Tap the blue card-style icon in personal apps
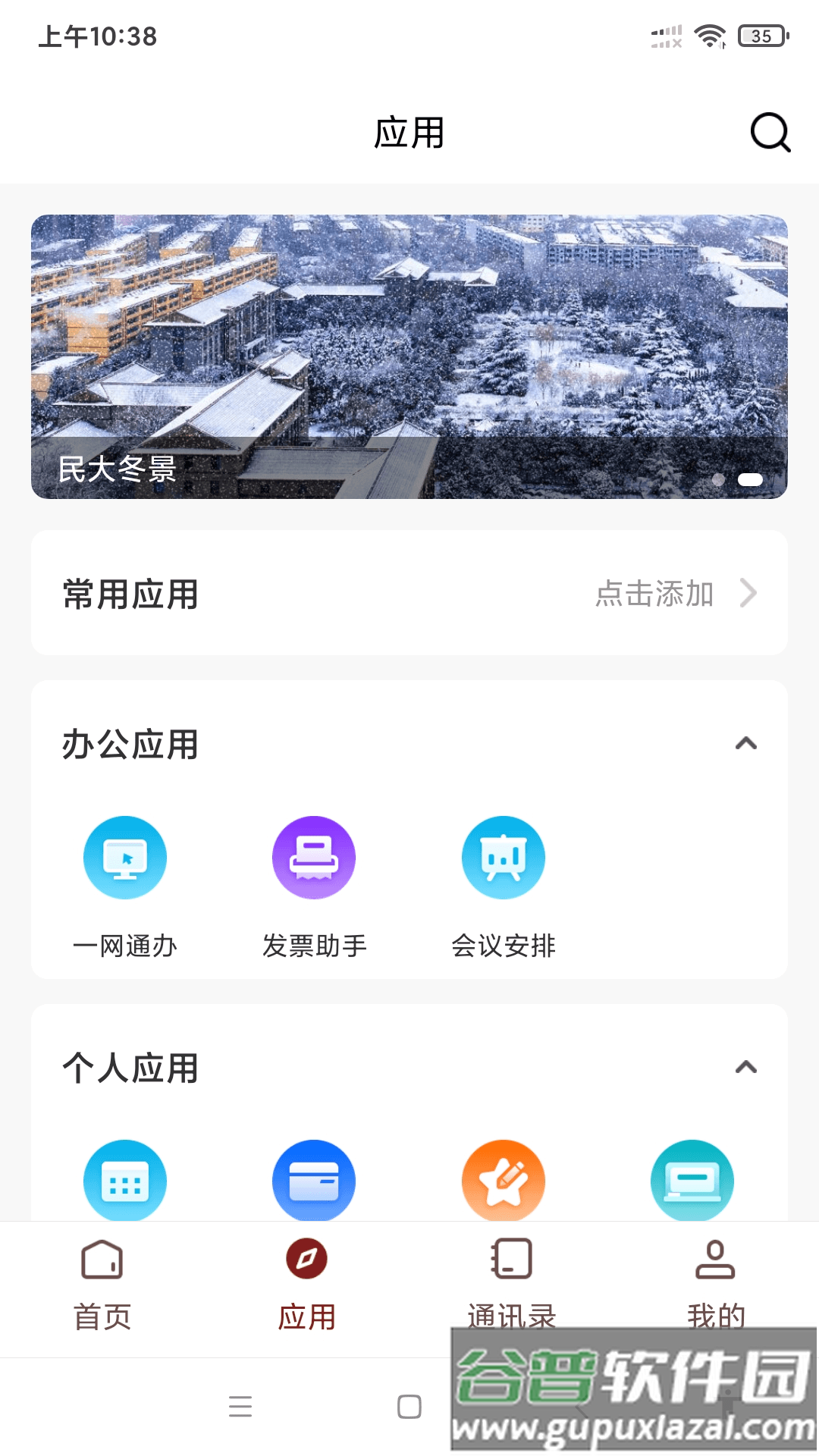The height and width of the screenshot is (1456, 819). point(314,1181)
